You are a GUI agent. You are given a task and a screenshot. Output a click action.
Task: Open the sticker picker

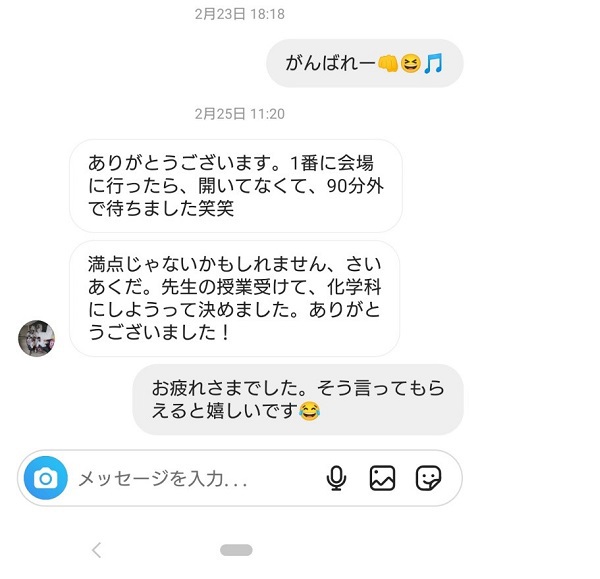(x=429, y=478)
